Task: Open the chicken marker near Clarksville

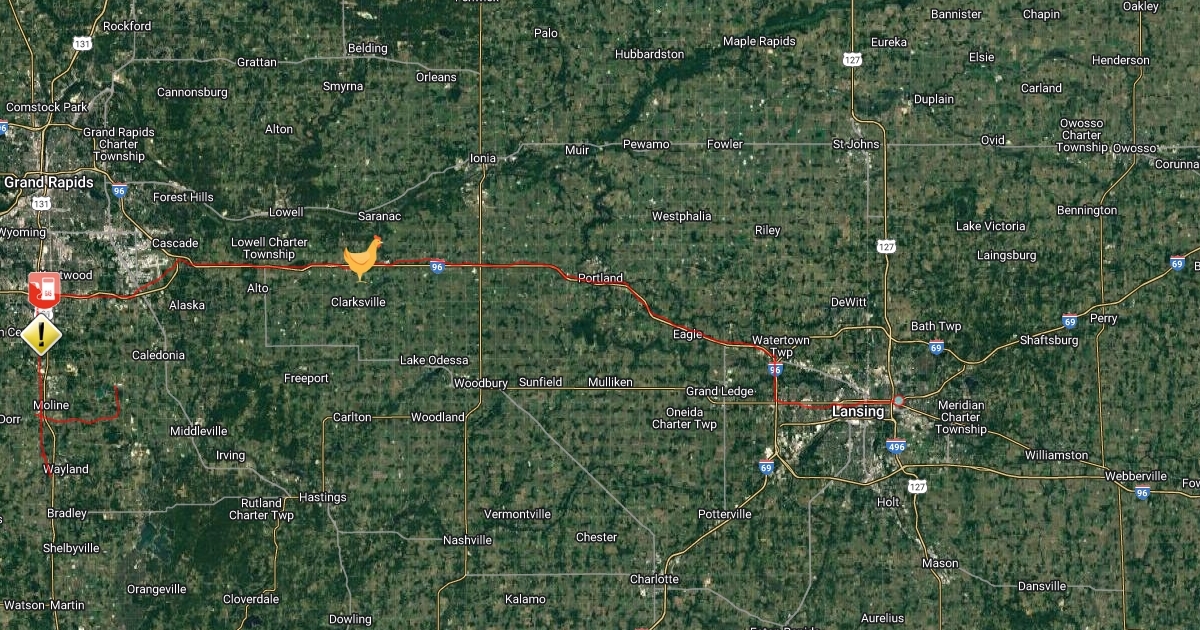Action: (x=362, y=258)
